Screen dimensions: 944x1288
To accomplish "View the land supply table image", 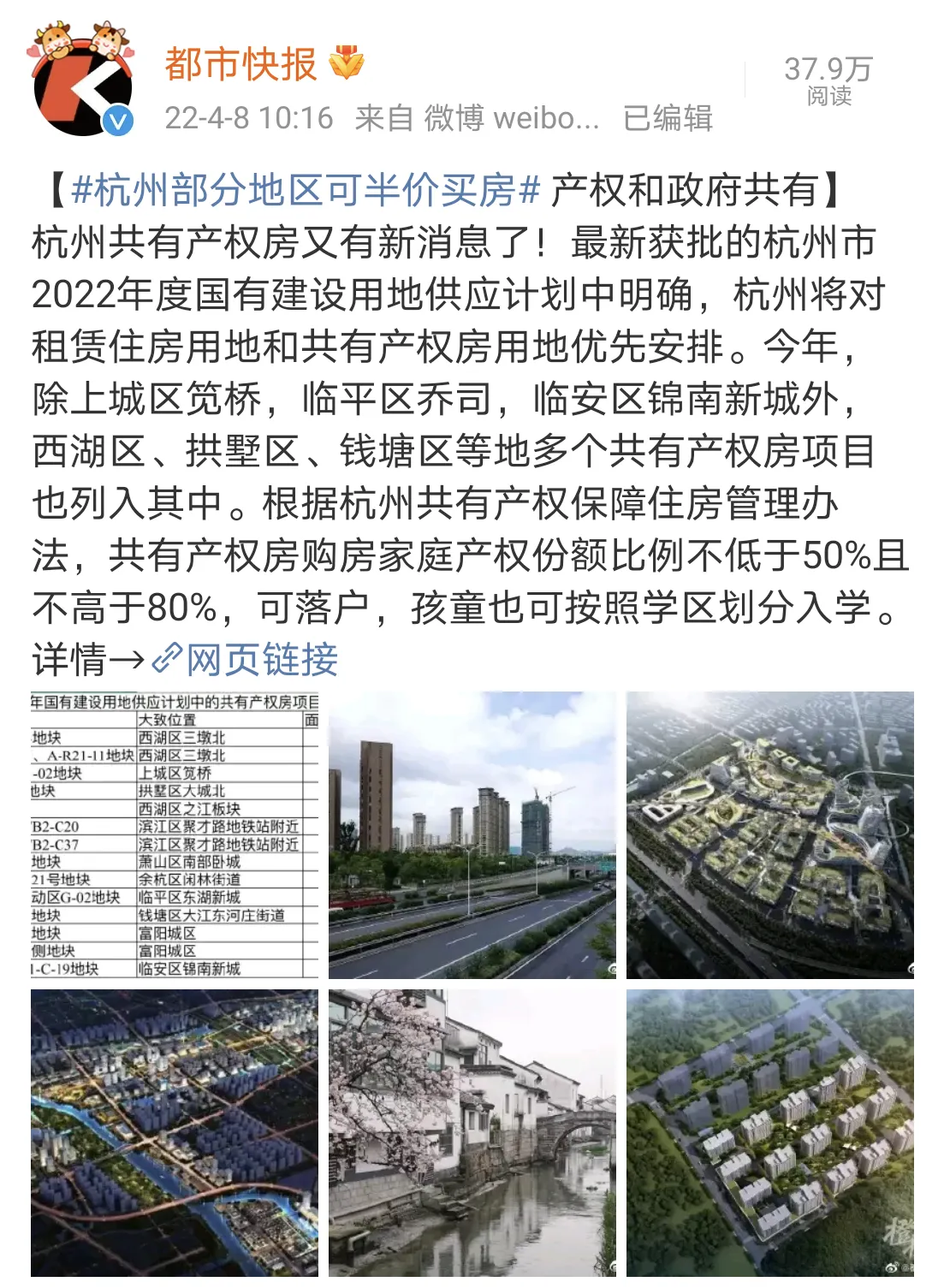I will [x=175, y=834].
